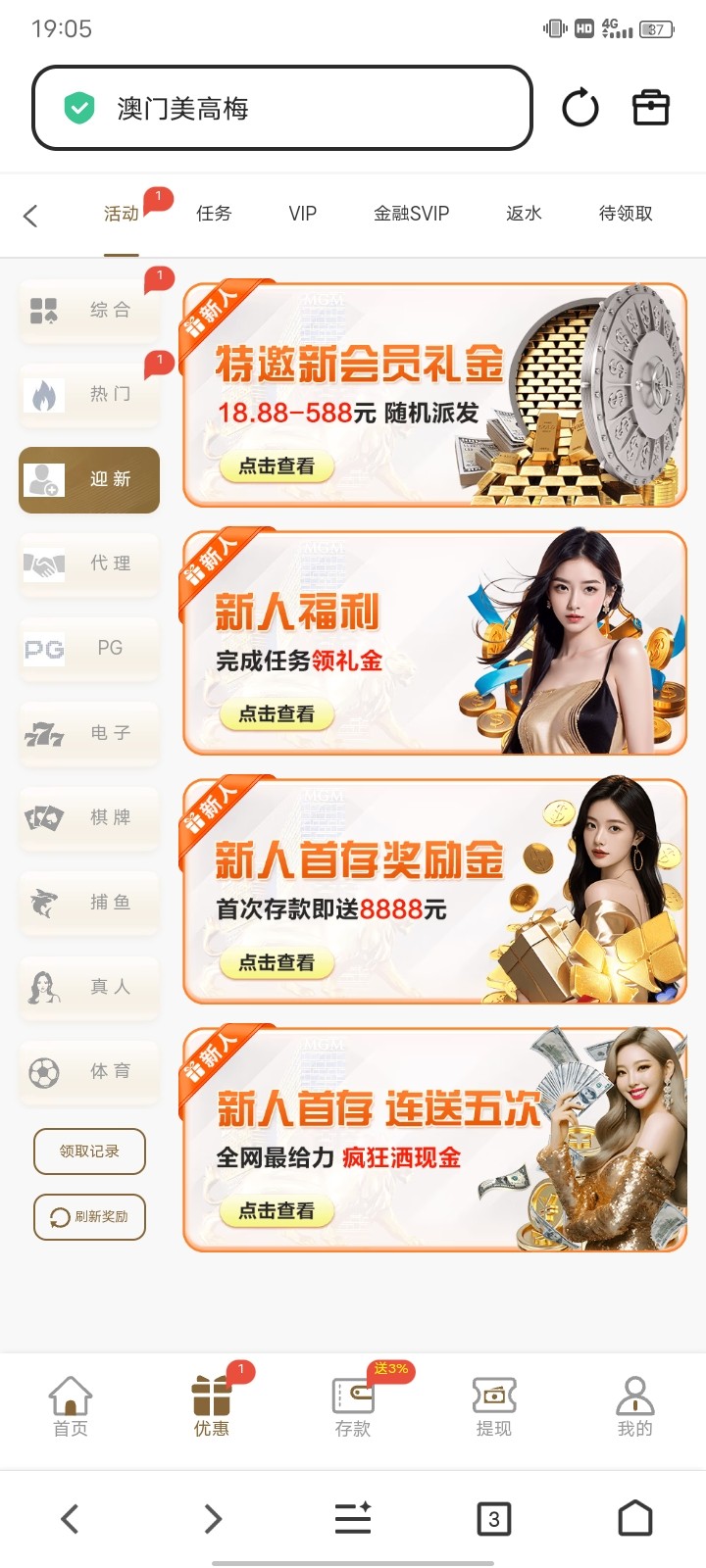The height and width of the screenshot is (1568, 706).
Task: Open the 特邀新会员礼金 promotion banner
Action: click(x=434, y=395)
